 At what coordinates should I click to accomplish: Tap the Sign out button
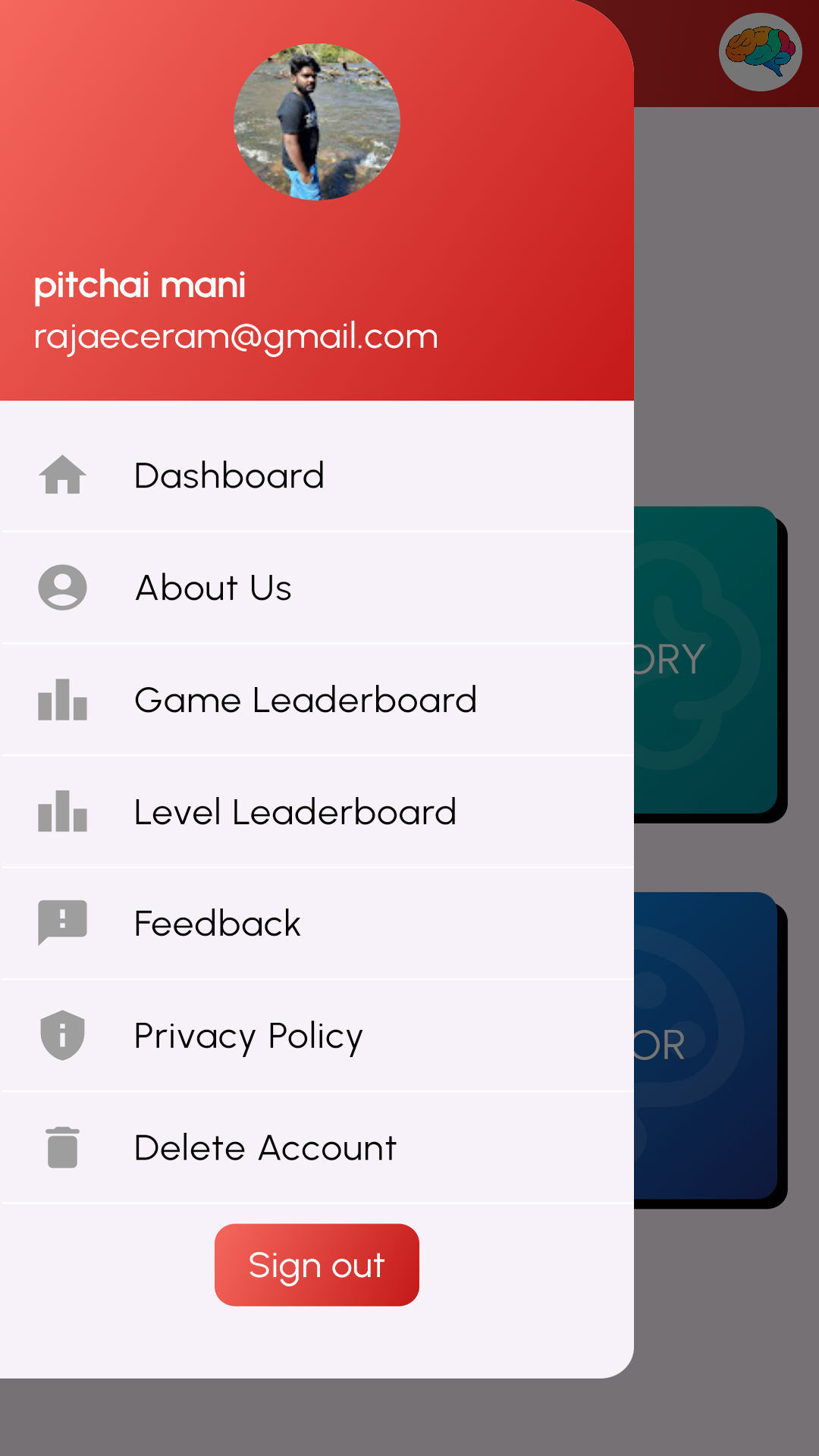click(x=316, y=1265)
